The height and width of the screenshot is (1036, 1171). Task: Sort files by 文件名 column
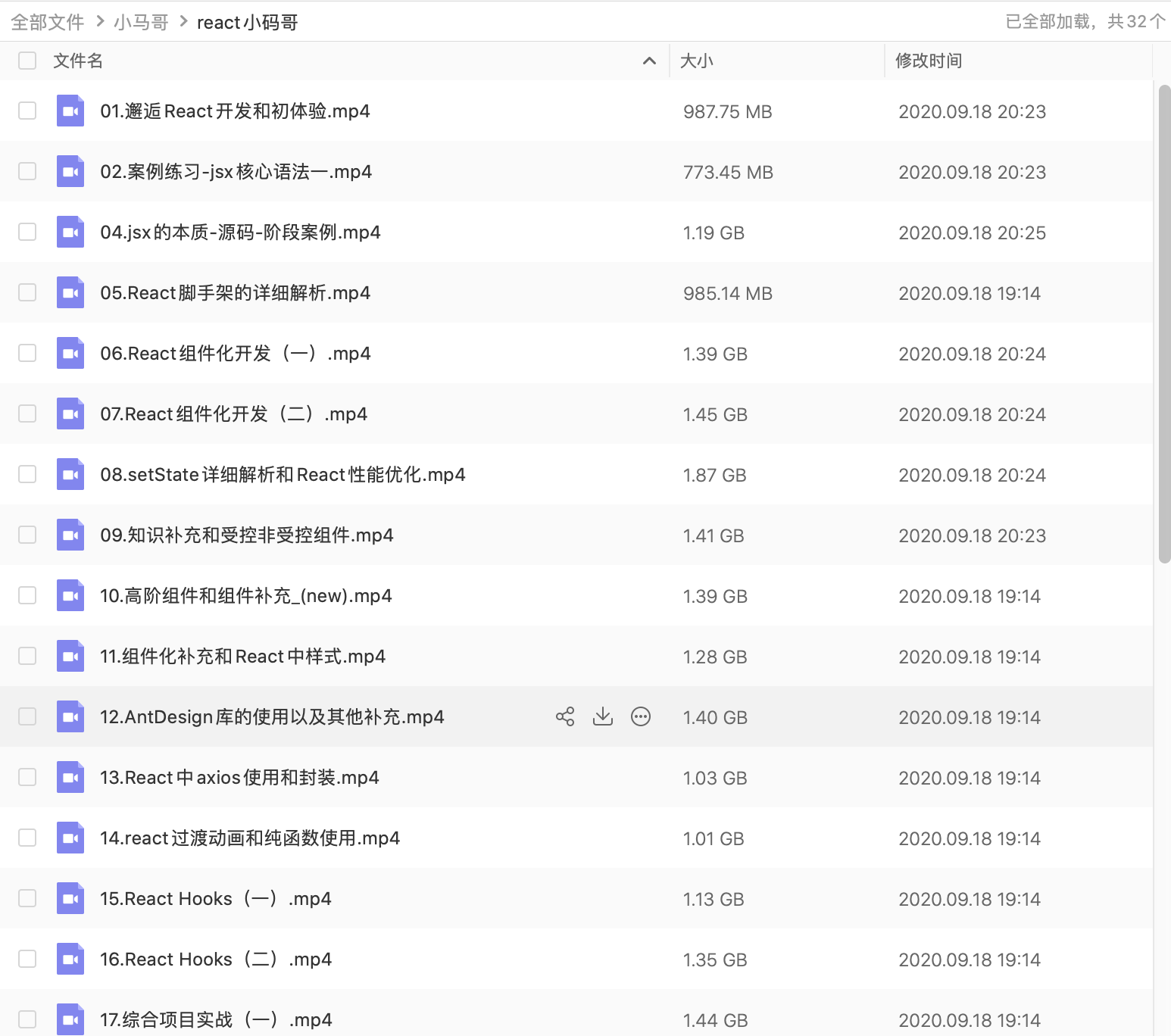[78, 61]
